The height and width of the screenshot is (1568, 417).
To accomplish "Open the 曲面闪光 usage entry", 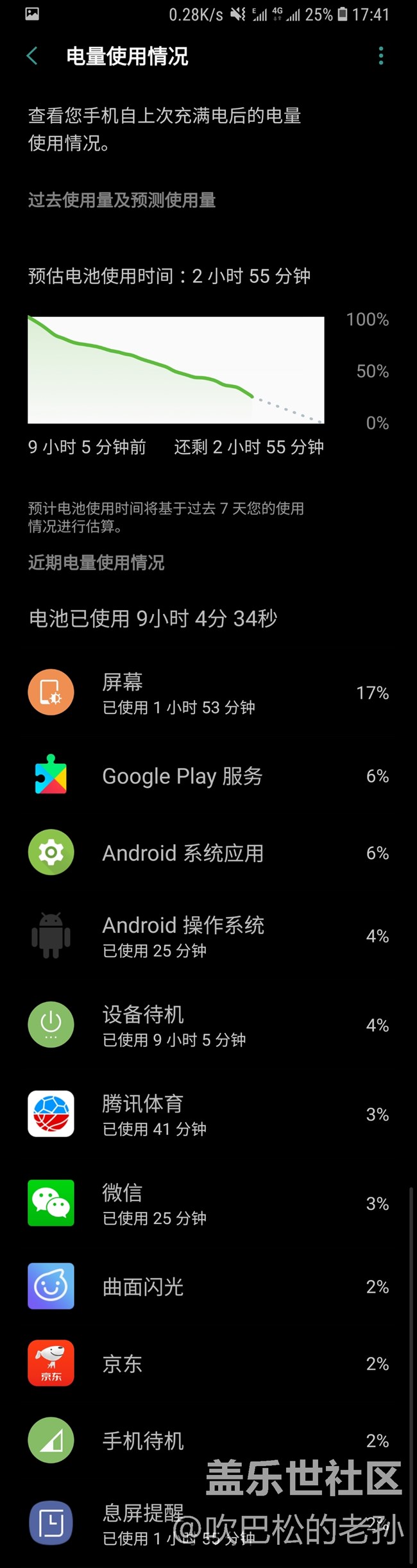I will tap(208, 1286).
